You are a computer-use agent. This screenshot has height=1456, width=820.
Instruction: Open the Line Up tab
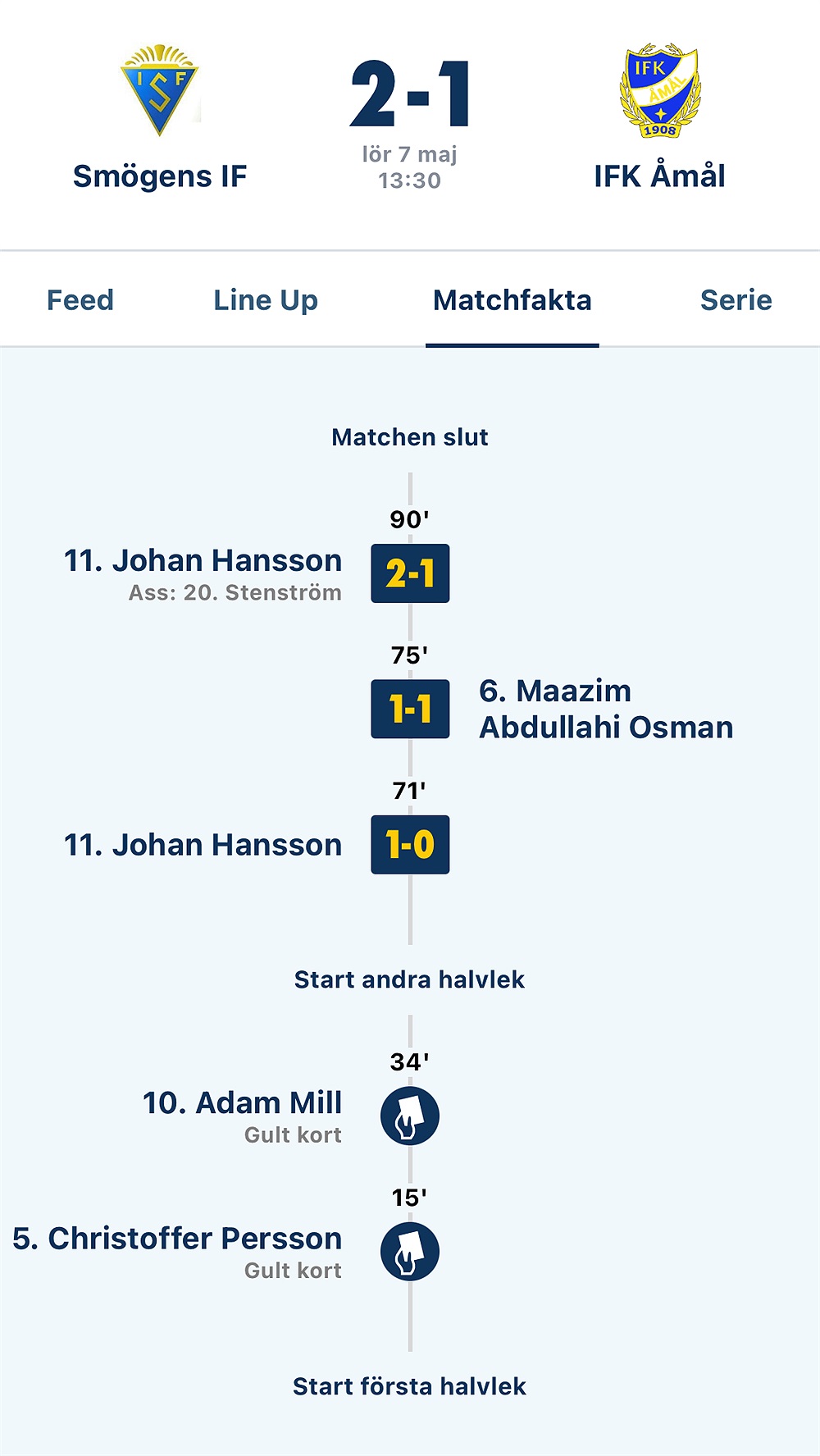(x=266, y=300)
